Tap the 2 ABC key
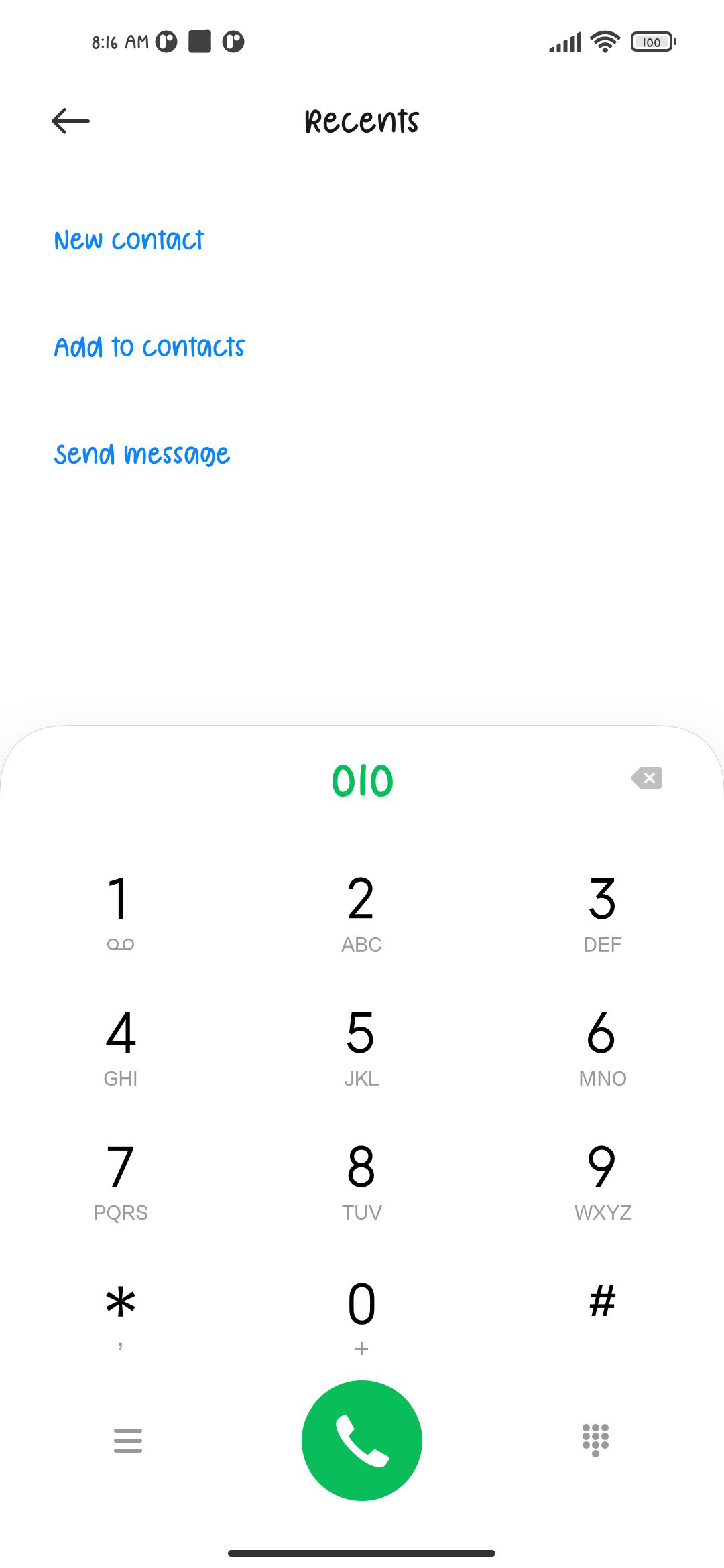 pyautogui.click(x=361, y=913)
